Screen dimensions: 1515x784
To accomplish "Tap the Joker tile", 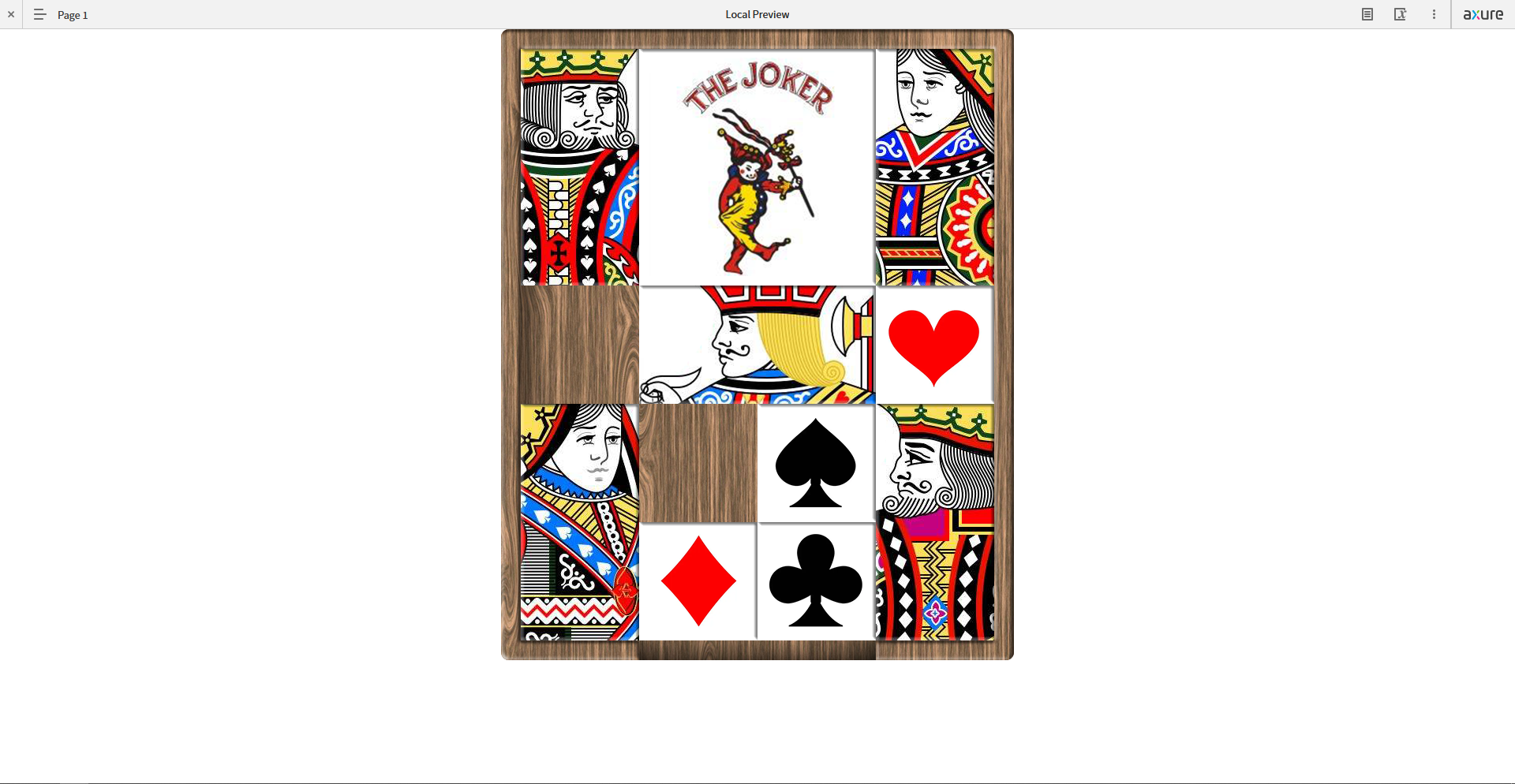I will click(757, 167).
